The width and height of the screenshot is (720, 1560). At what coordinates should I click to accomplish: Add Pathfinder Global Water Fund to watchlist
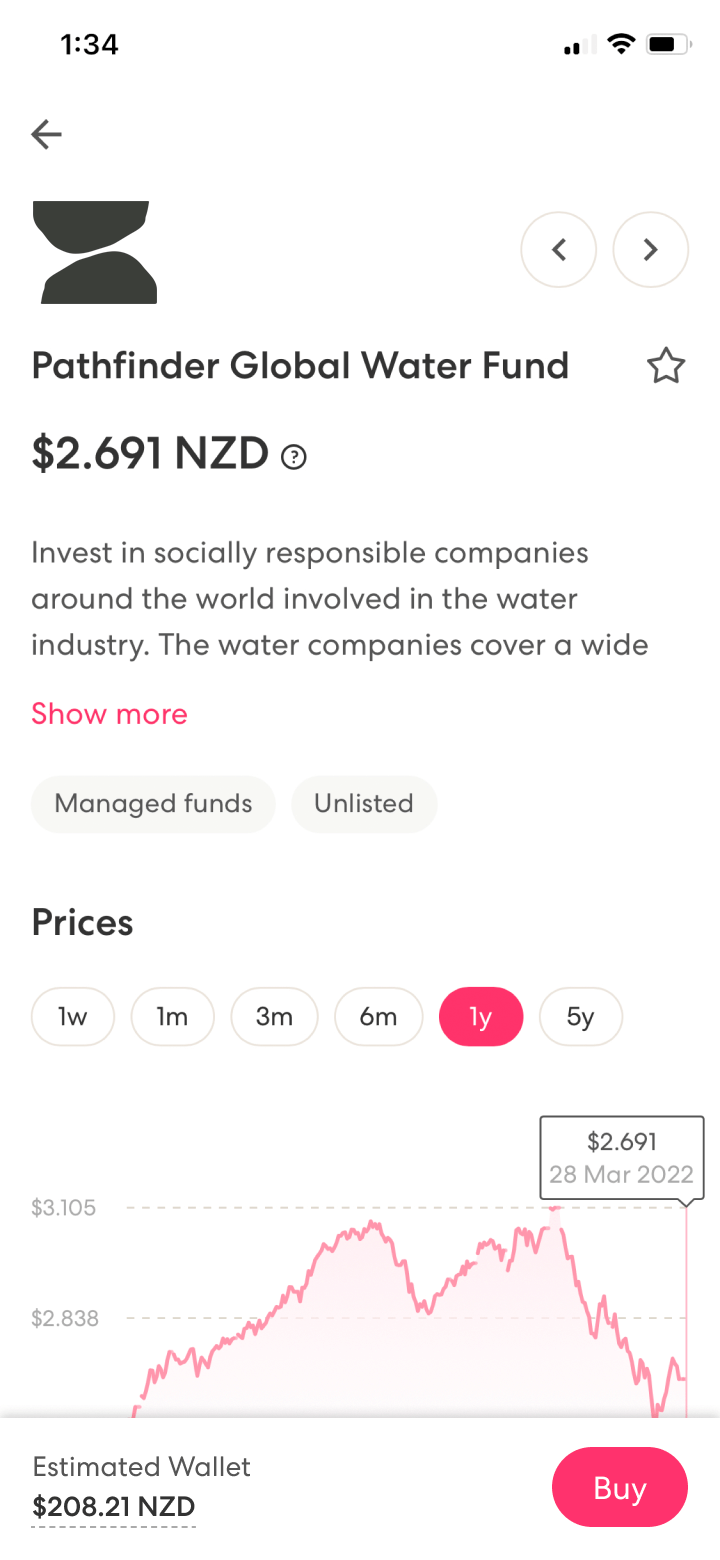pos(666,366)
